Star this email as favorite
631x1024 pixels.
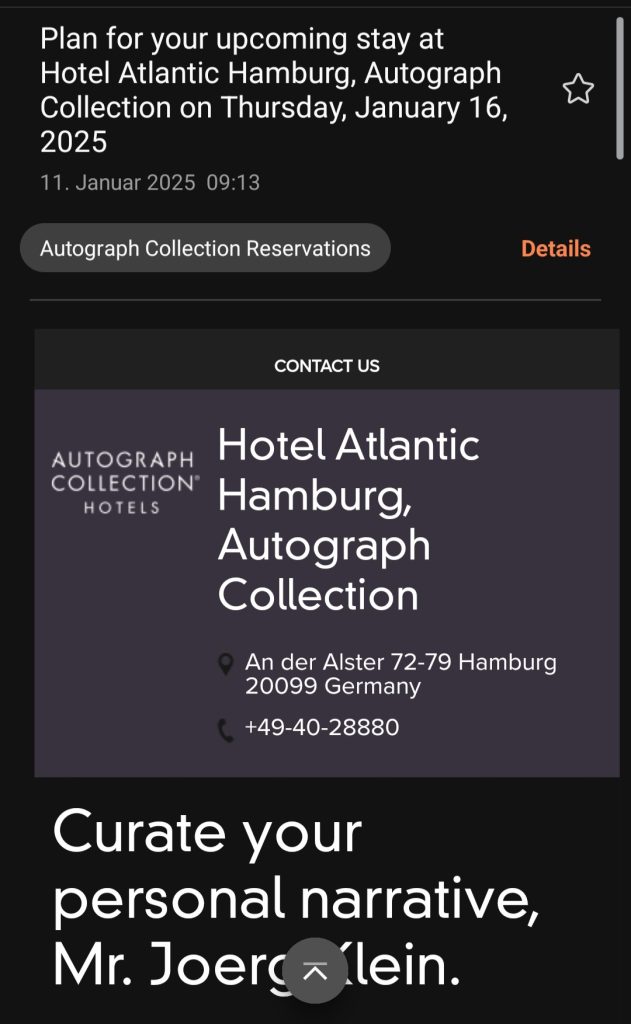click(x=578, y=89)
